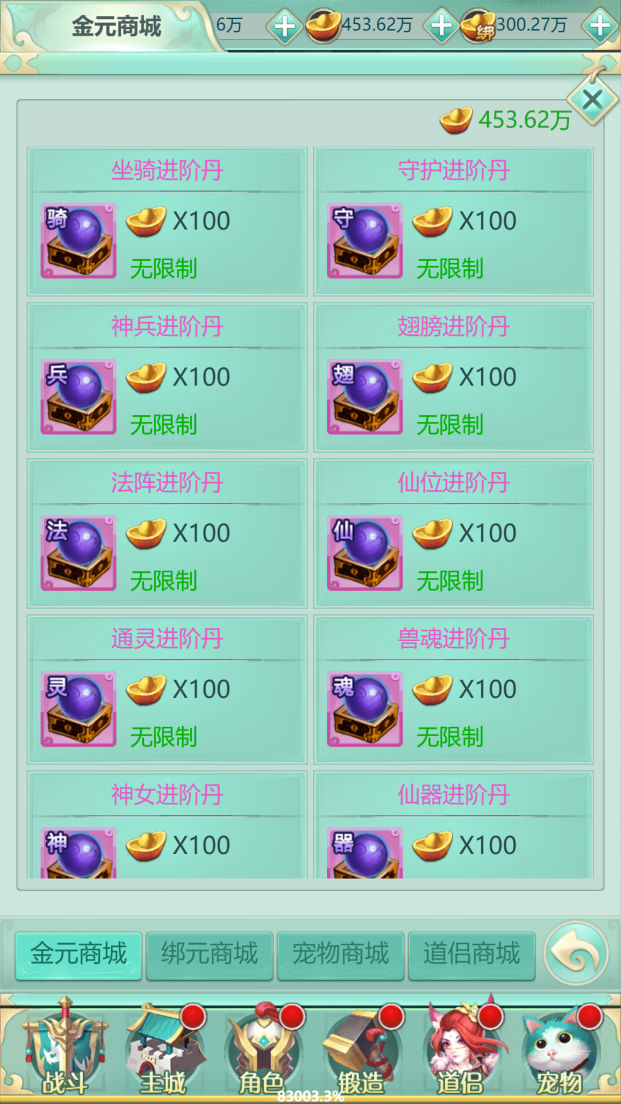Buy the 法阵进阶丹 item
621x1104 pixels.
point(167,533)
